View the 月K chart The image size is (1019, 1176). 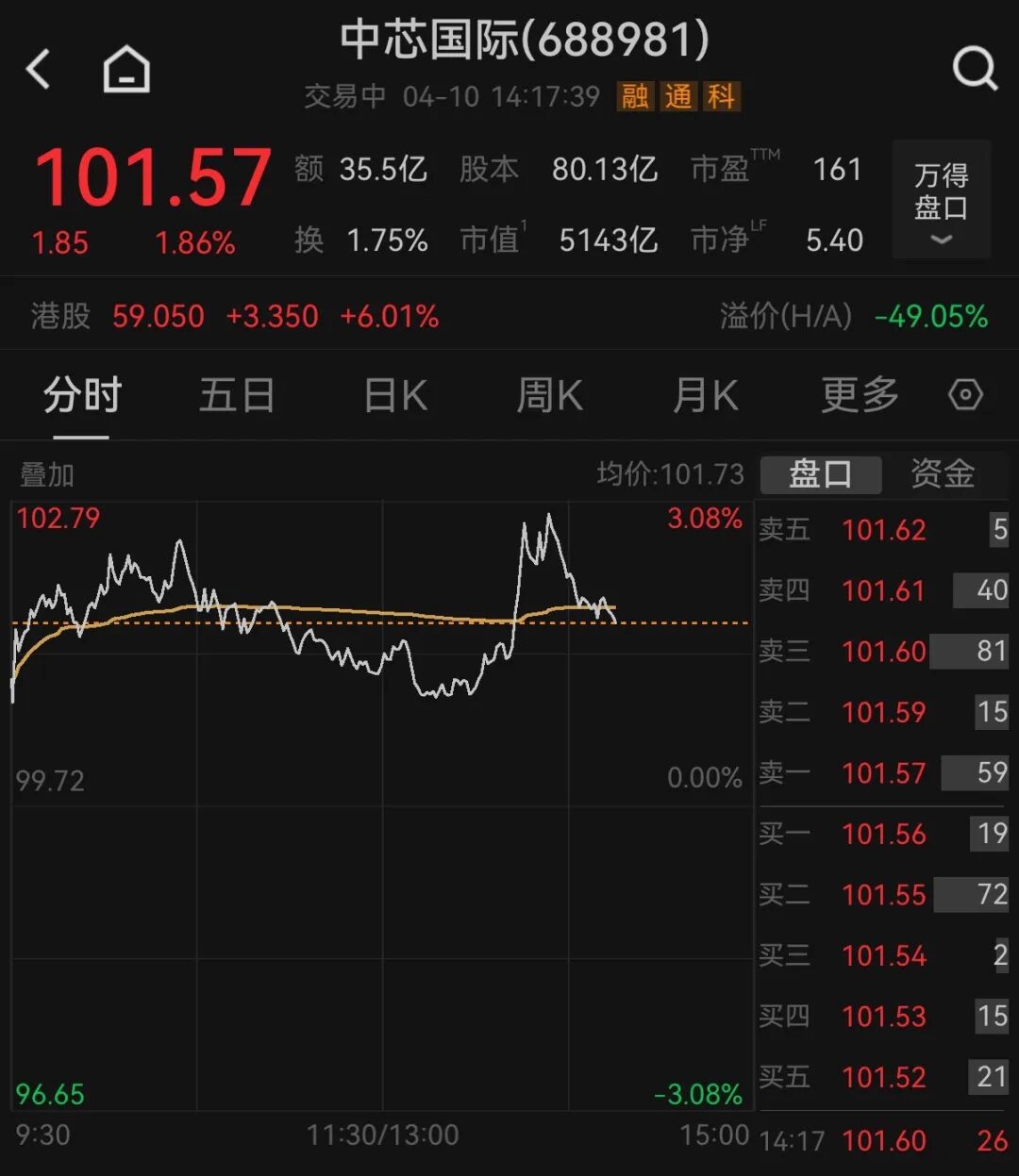click(x=705, y=395)
